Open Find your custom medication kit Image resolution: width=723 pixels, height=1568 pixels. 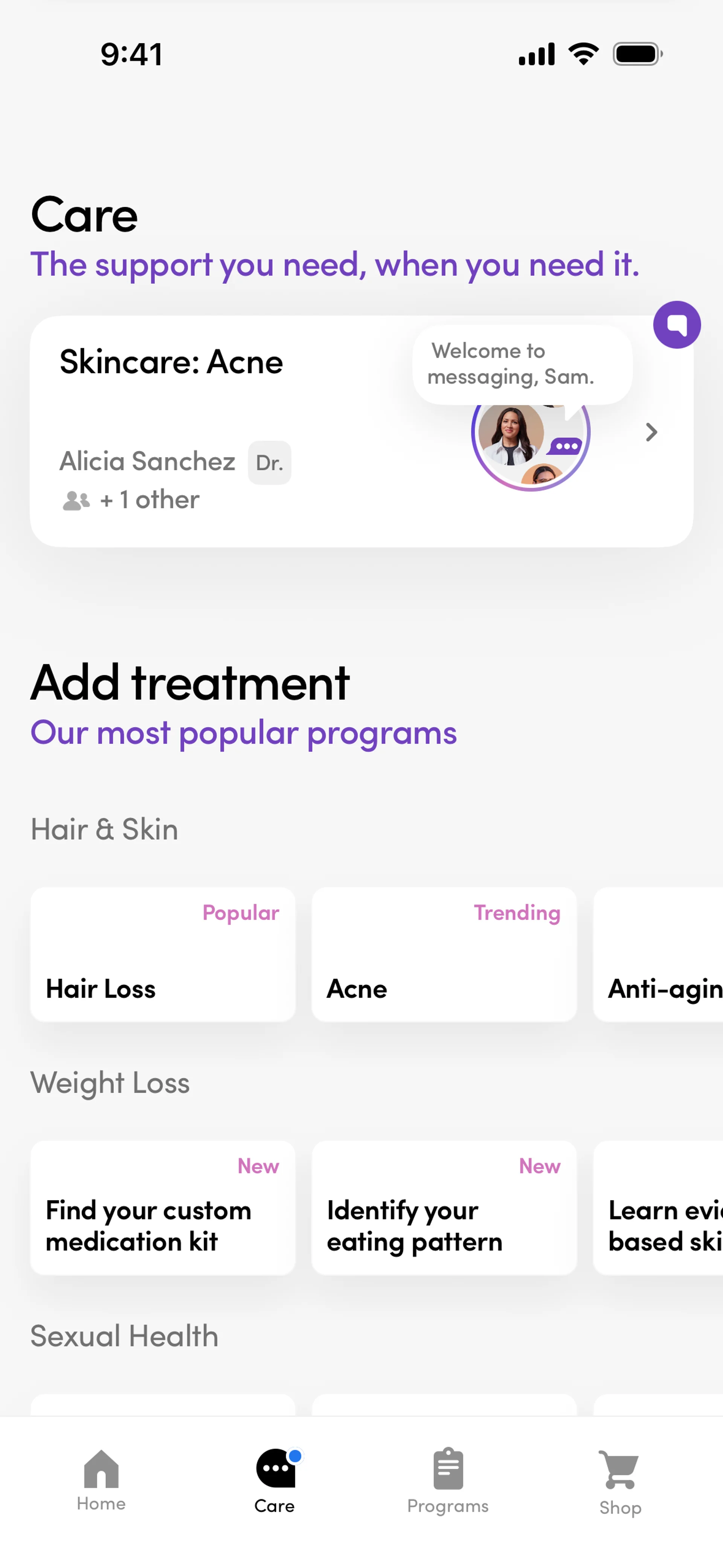[163, 1208]
